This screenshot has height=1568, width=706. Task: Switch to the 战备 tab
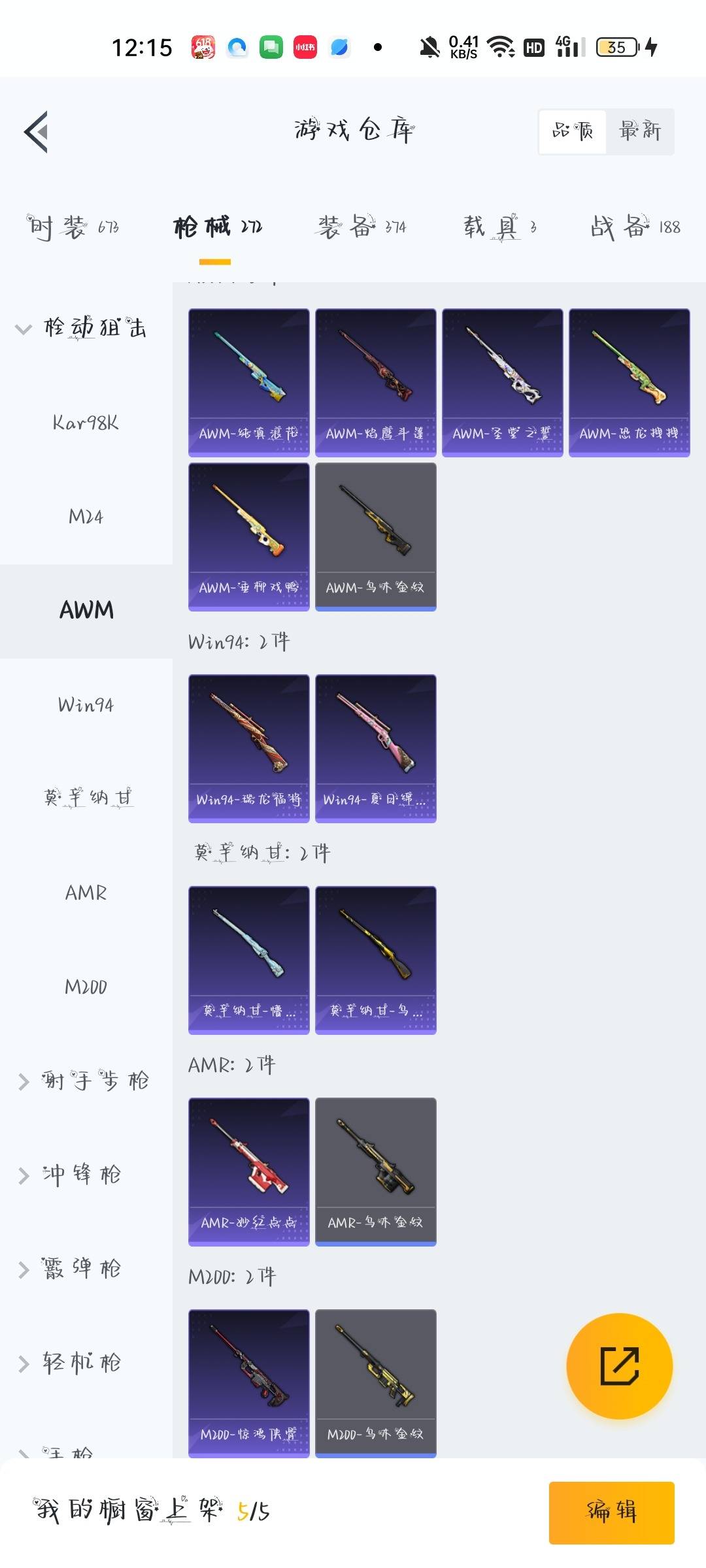click(x=635, y=227)
